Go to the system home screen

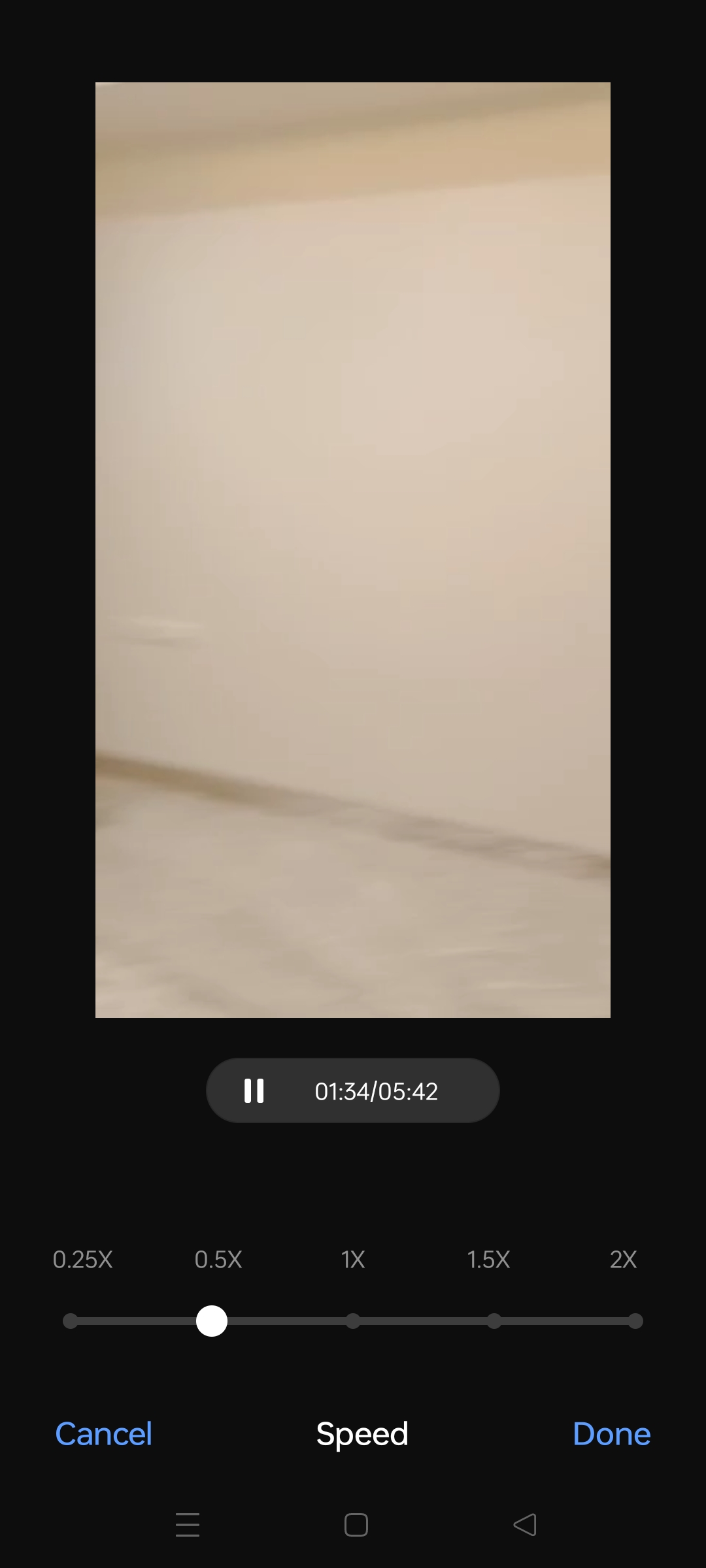[356, 1525]
